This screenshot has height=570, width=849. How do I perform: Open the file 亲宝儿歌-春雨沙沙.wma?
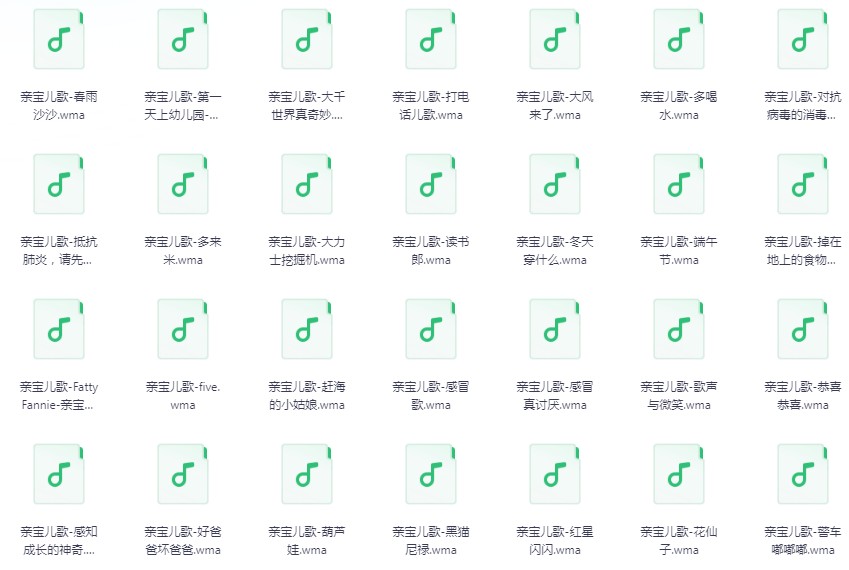tap(59, 40)
